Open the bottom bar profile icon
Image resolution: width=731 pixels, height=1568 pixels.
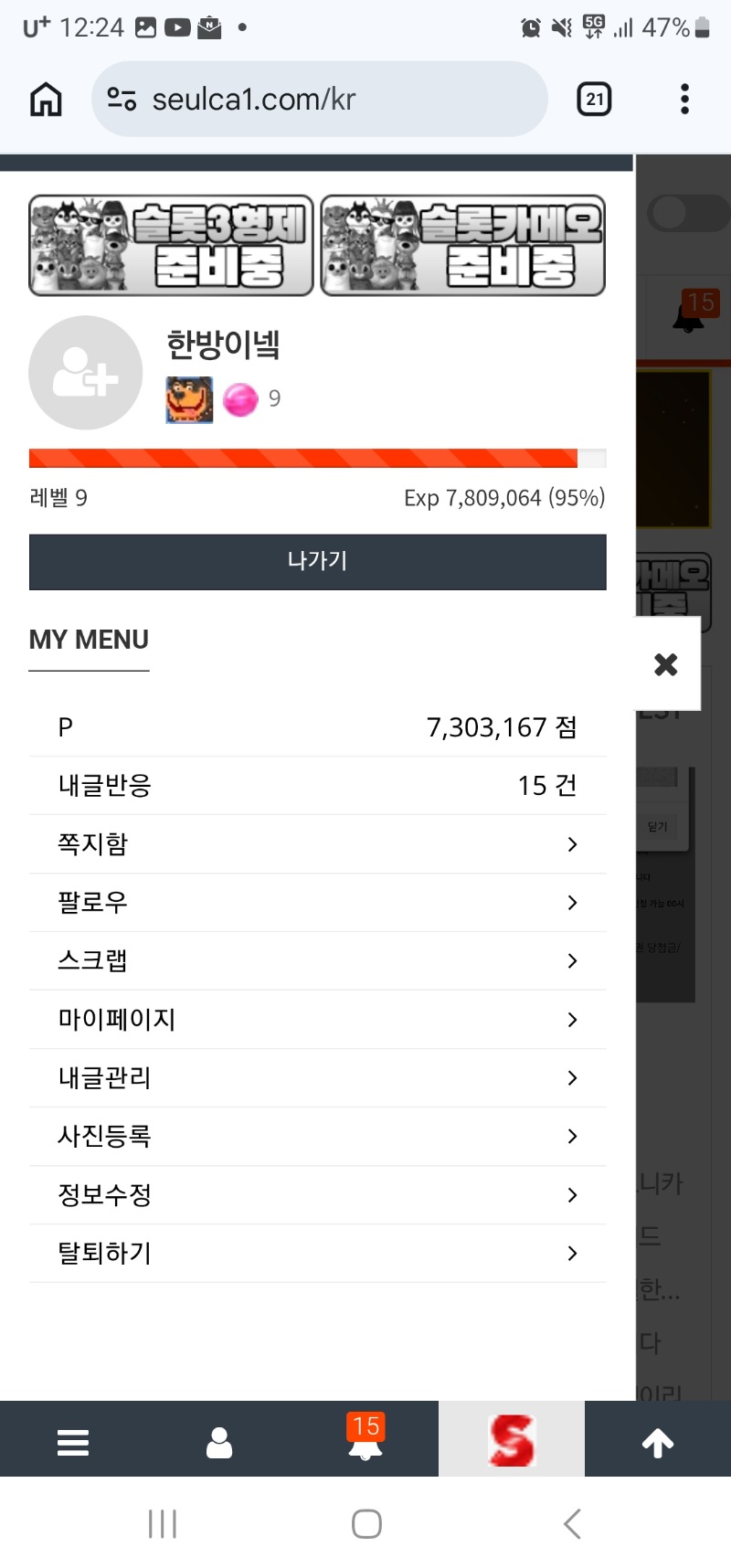pos(219,1442)
